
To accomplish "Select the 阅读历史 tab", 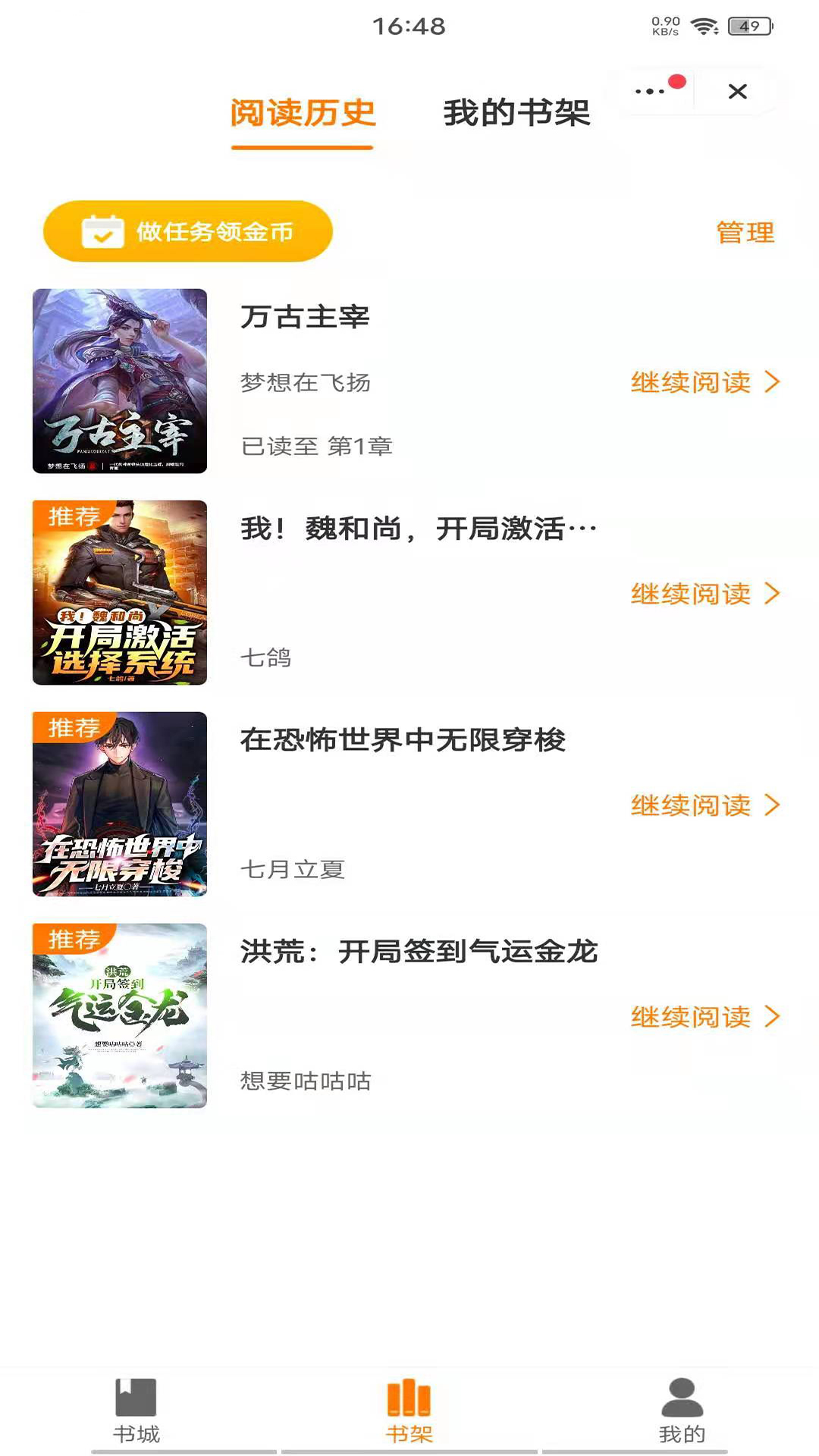I will click(303, 114).
